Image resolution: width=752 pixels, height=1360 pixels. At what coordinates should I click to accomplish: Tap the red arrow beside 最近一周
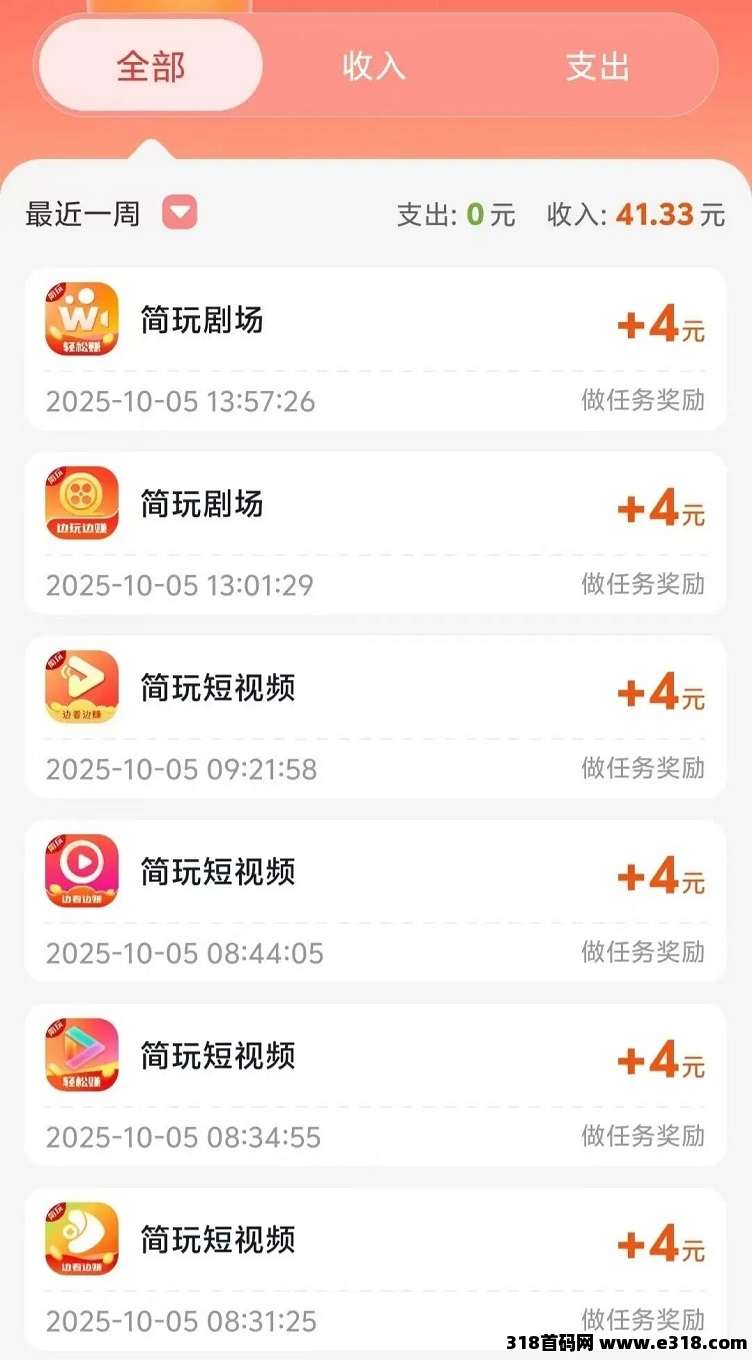point(178,213)
